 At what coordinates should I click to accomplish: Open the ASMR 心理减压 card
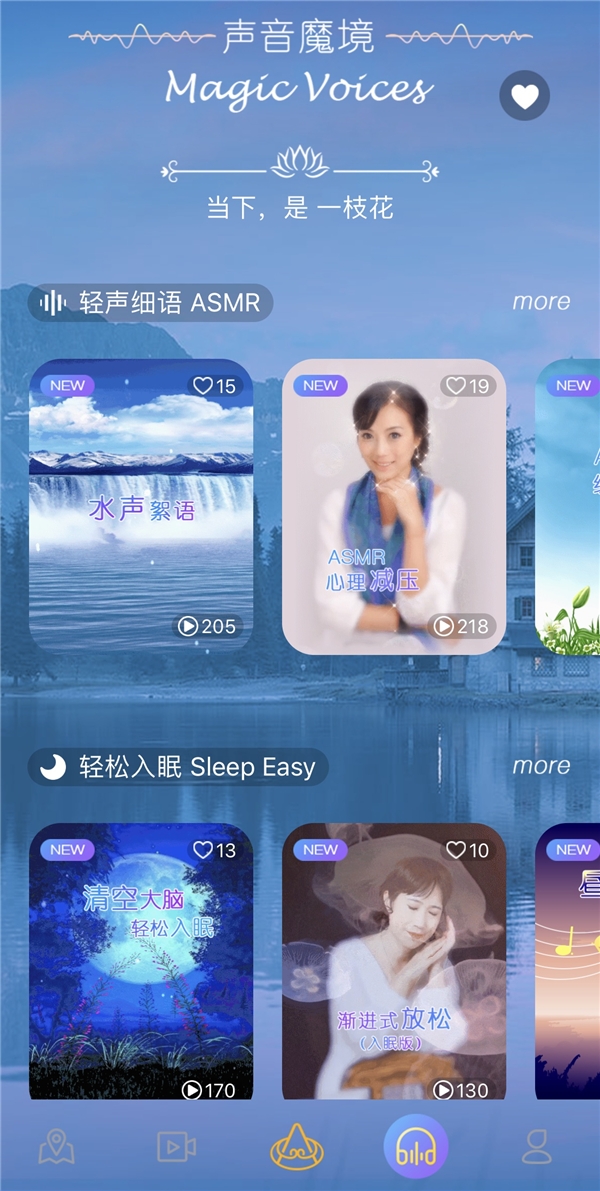[394, 505]
